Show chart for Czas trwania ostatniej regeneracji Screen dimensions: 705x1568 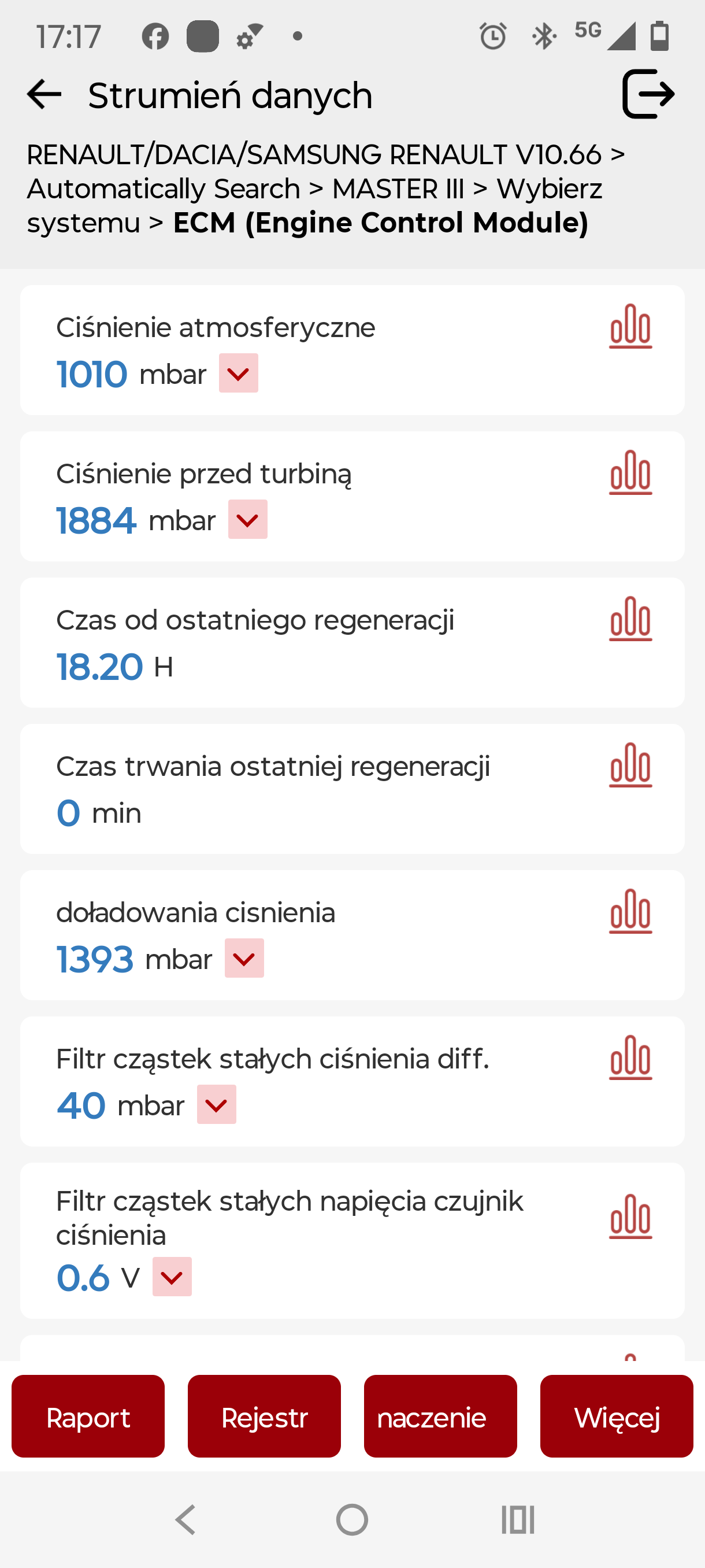630,764
